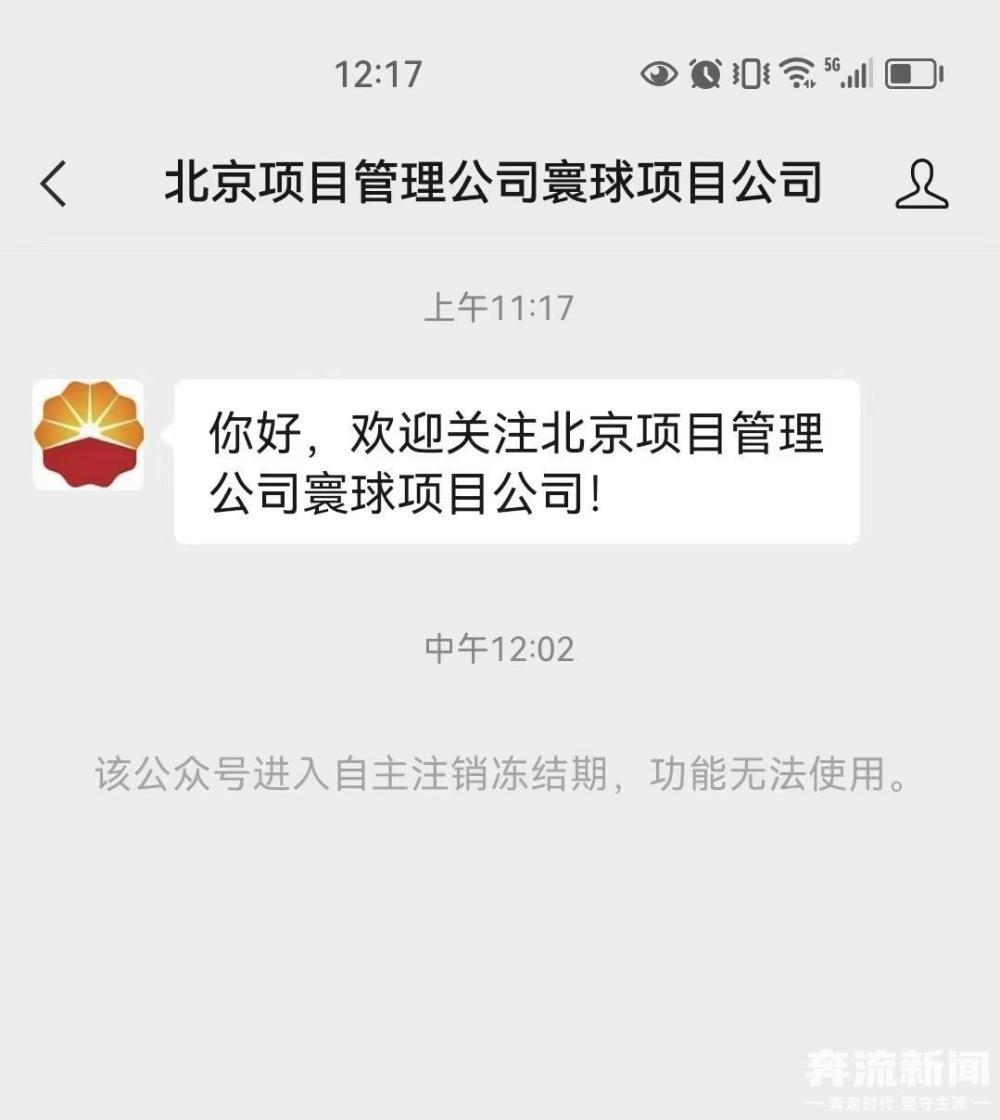This screenshot has height=1120, width=1000.
Task: Tap the 上午11:17 timestamp
Action: 500,309
